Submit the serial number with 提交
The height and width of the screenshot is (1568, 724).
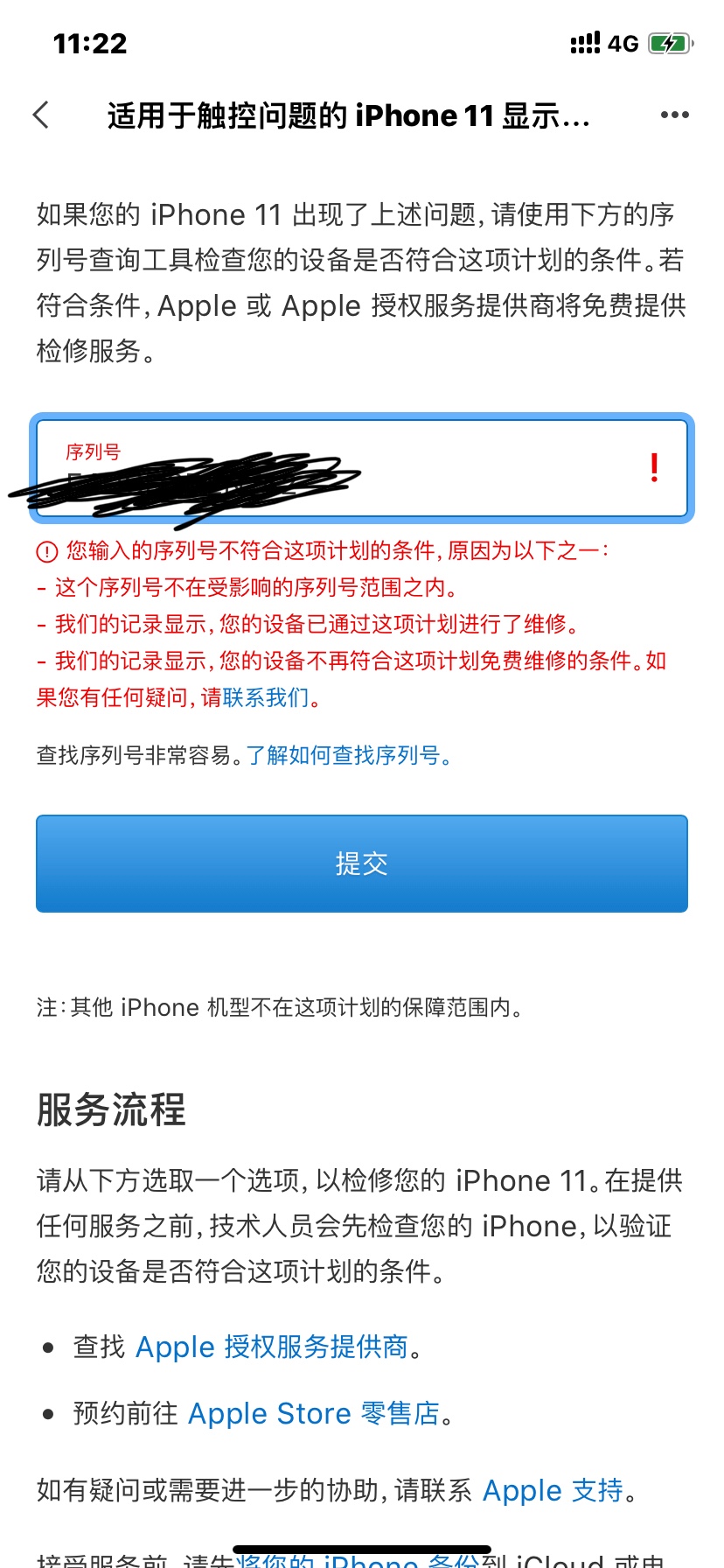point(361,864)
